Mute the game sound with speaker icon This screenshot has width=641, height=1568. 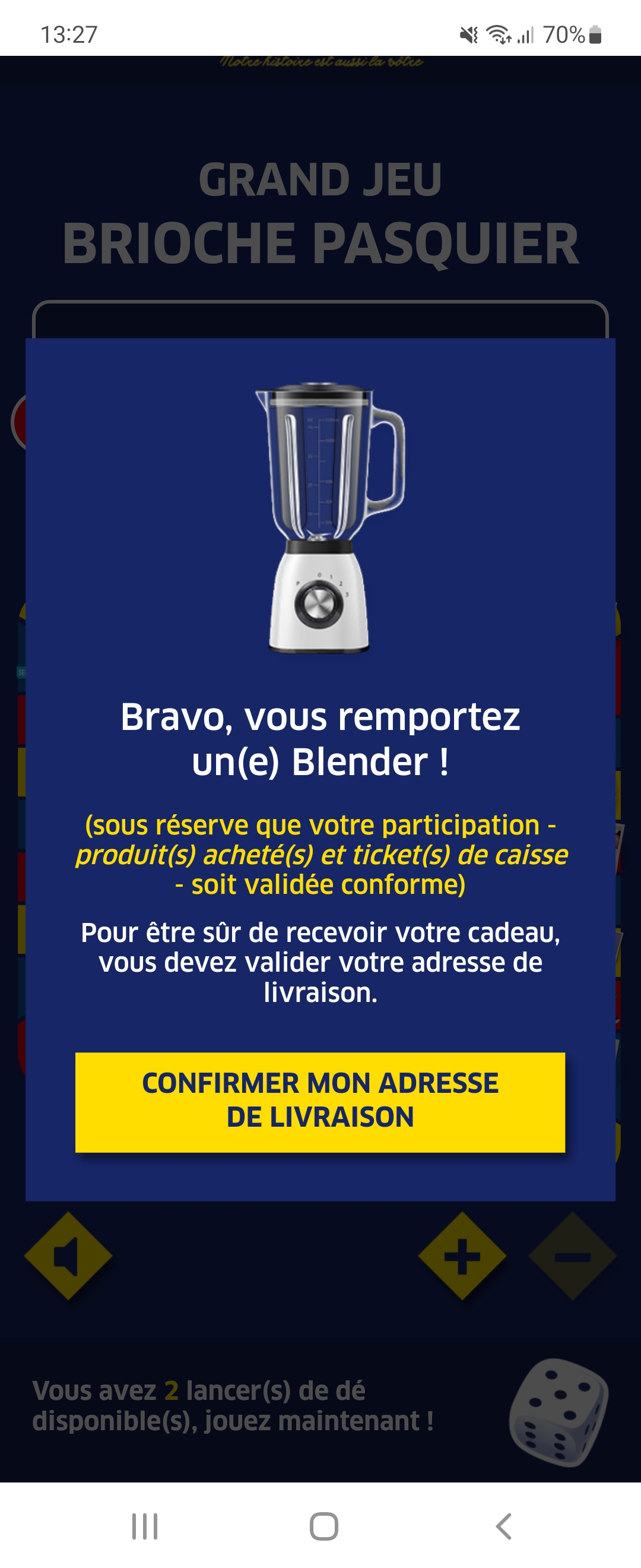coord(68,1256)
